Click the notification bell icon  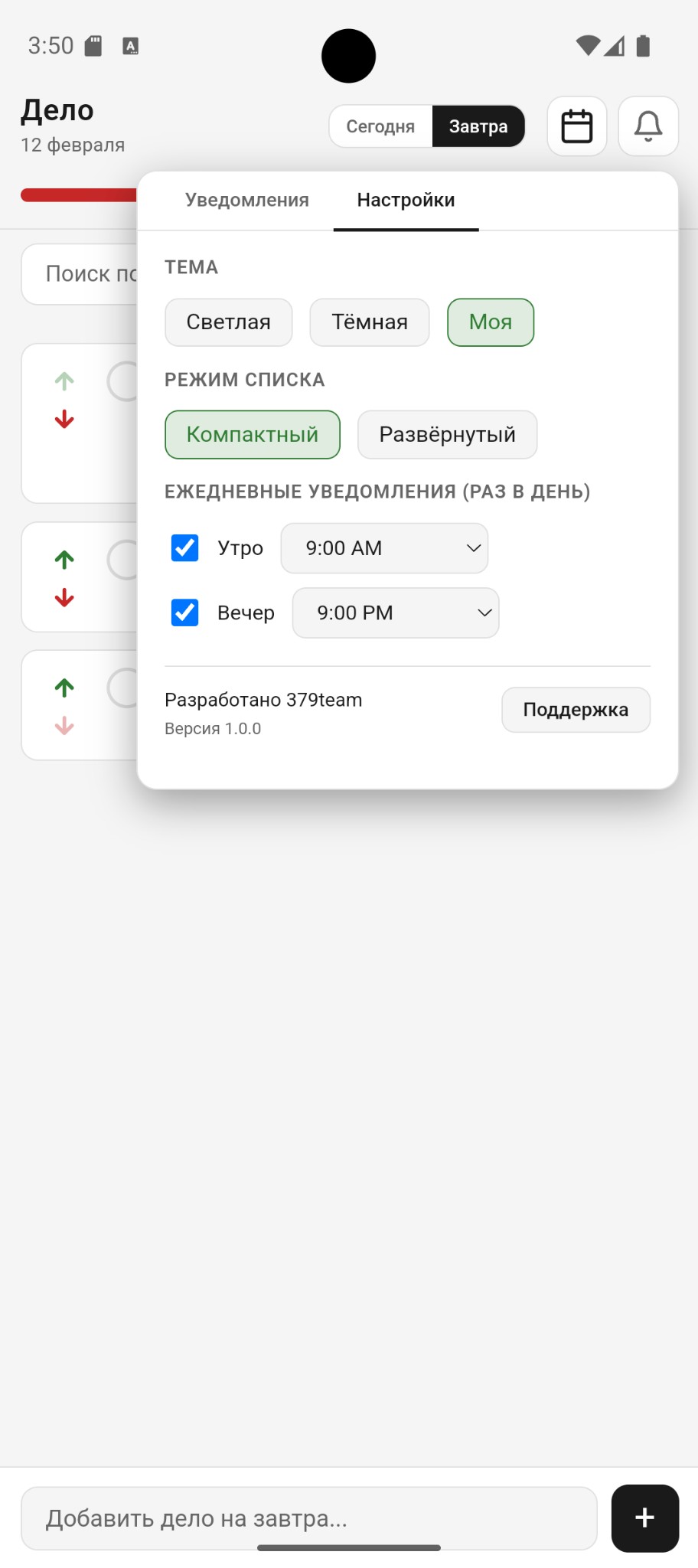pyautogui.click(x=647, y=126)
